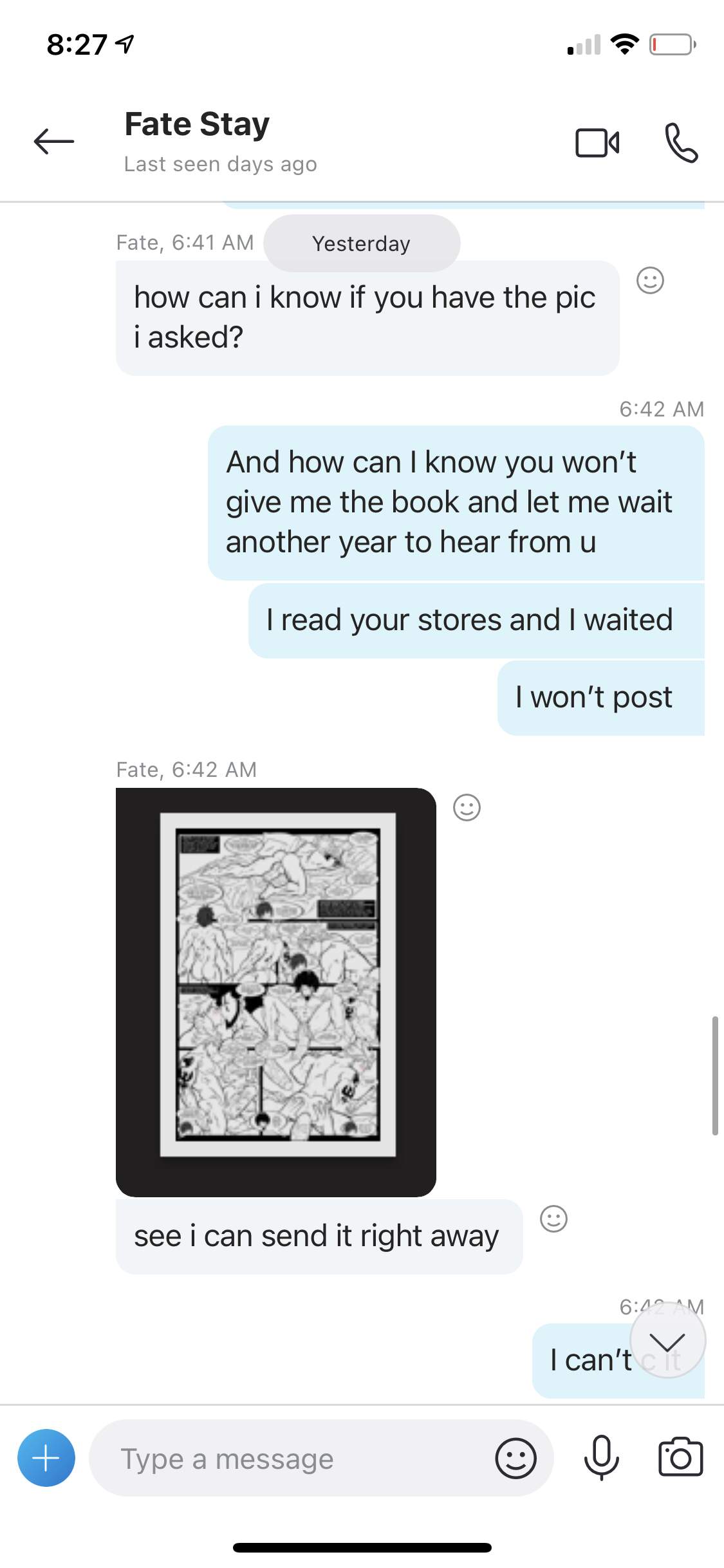Record a voice message with the microphone
724x1568 pixels.
pyautogui.click(x=602, y=1458)
